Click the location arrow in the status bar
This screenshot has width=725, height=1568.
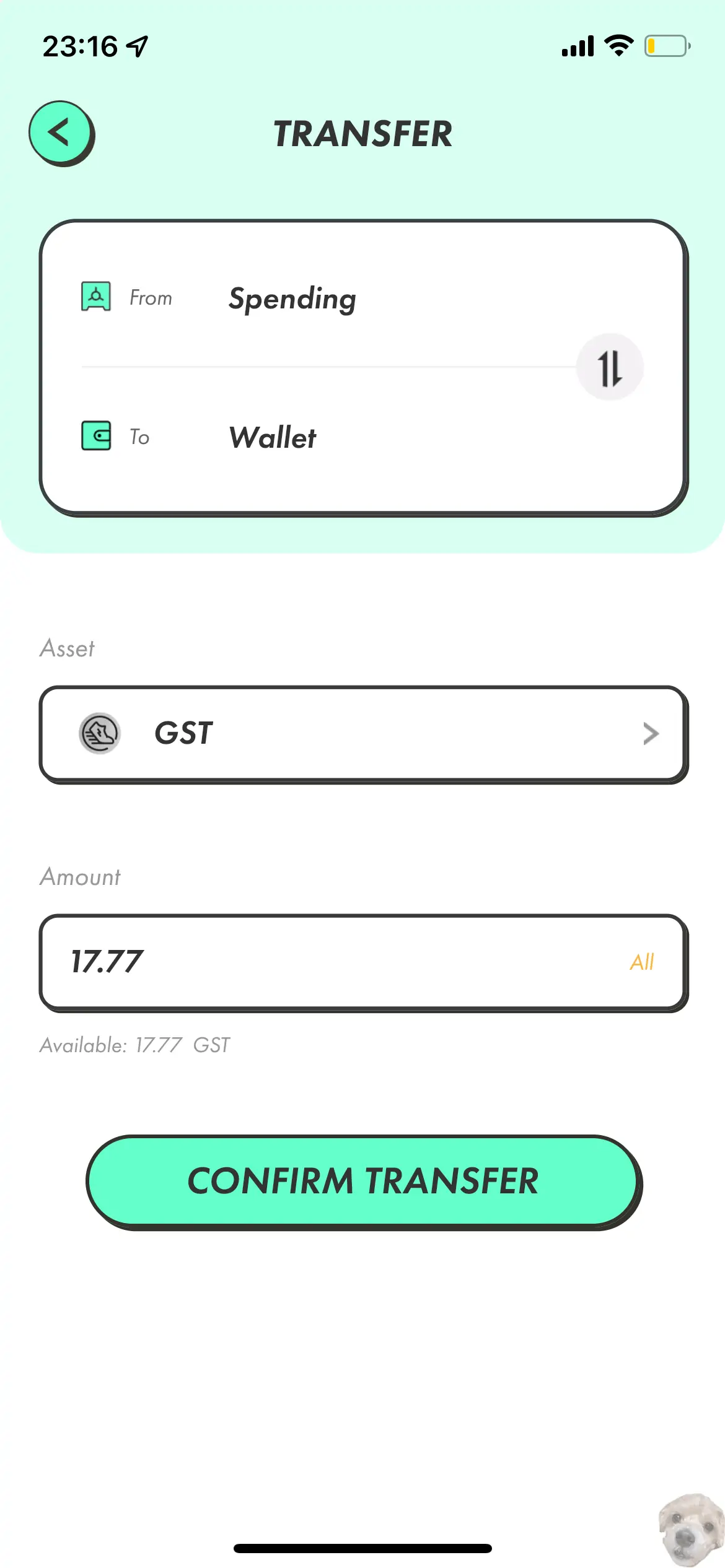tap(138, 45)
